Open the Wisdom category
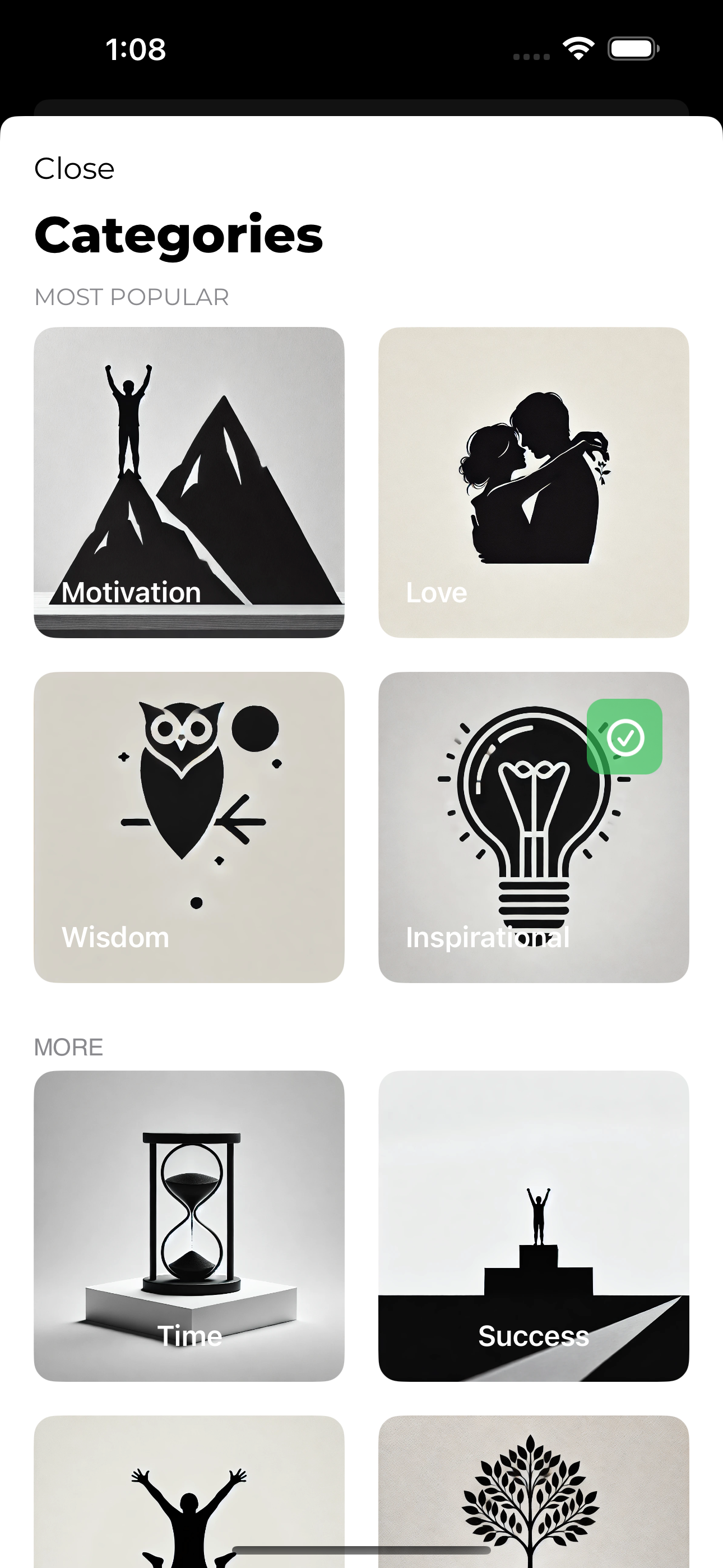The width and height of the screenshot is (723, 1568). [189, 827]
